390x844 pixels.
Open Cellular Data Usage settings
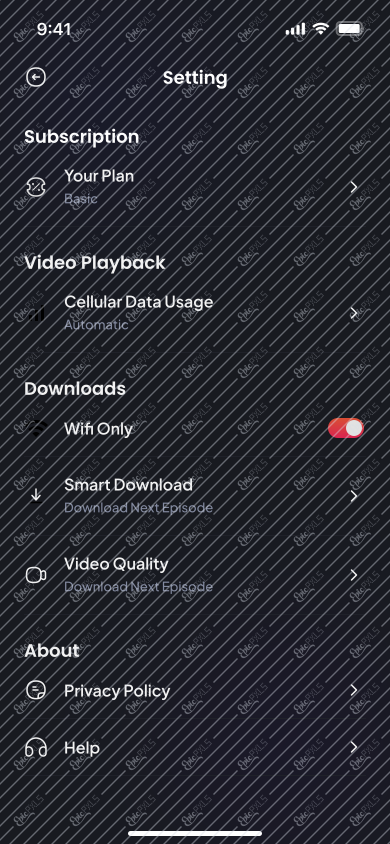[193, 313]
